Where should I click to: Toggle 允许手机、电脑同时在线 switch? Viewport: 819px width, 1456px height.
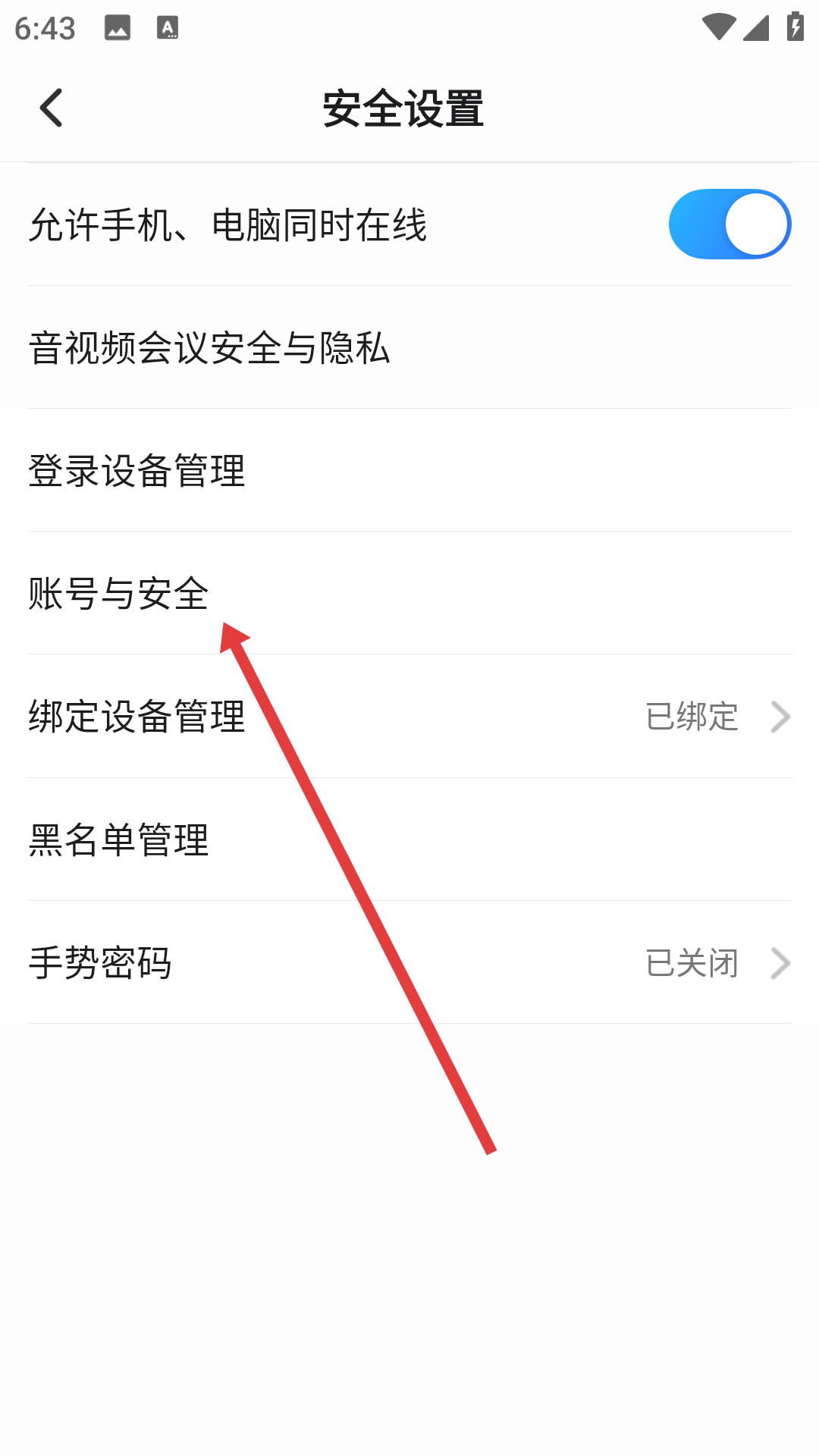click(x=730, y=224)
